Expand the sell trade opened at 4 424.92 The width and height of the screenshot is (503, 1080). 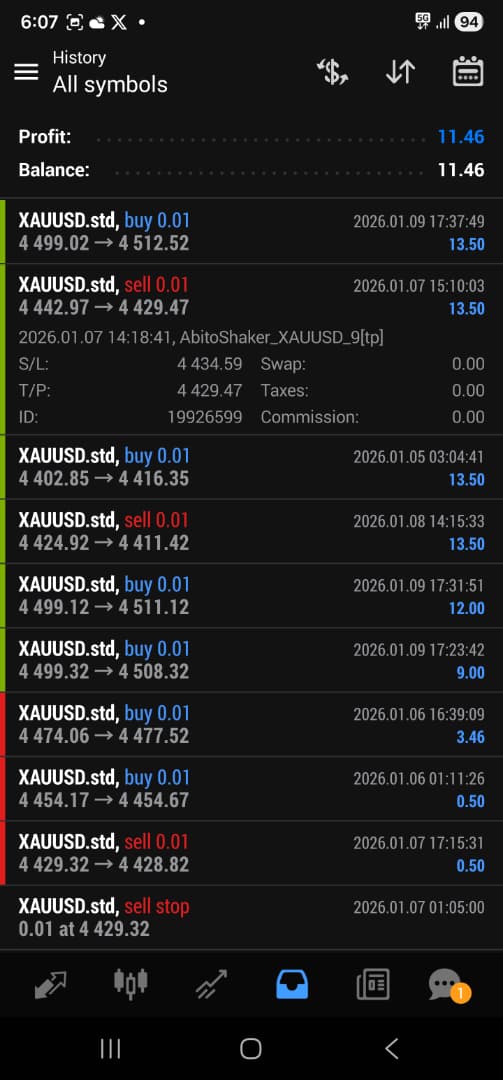point(252,531)
